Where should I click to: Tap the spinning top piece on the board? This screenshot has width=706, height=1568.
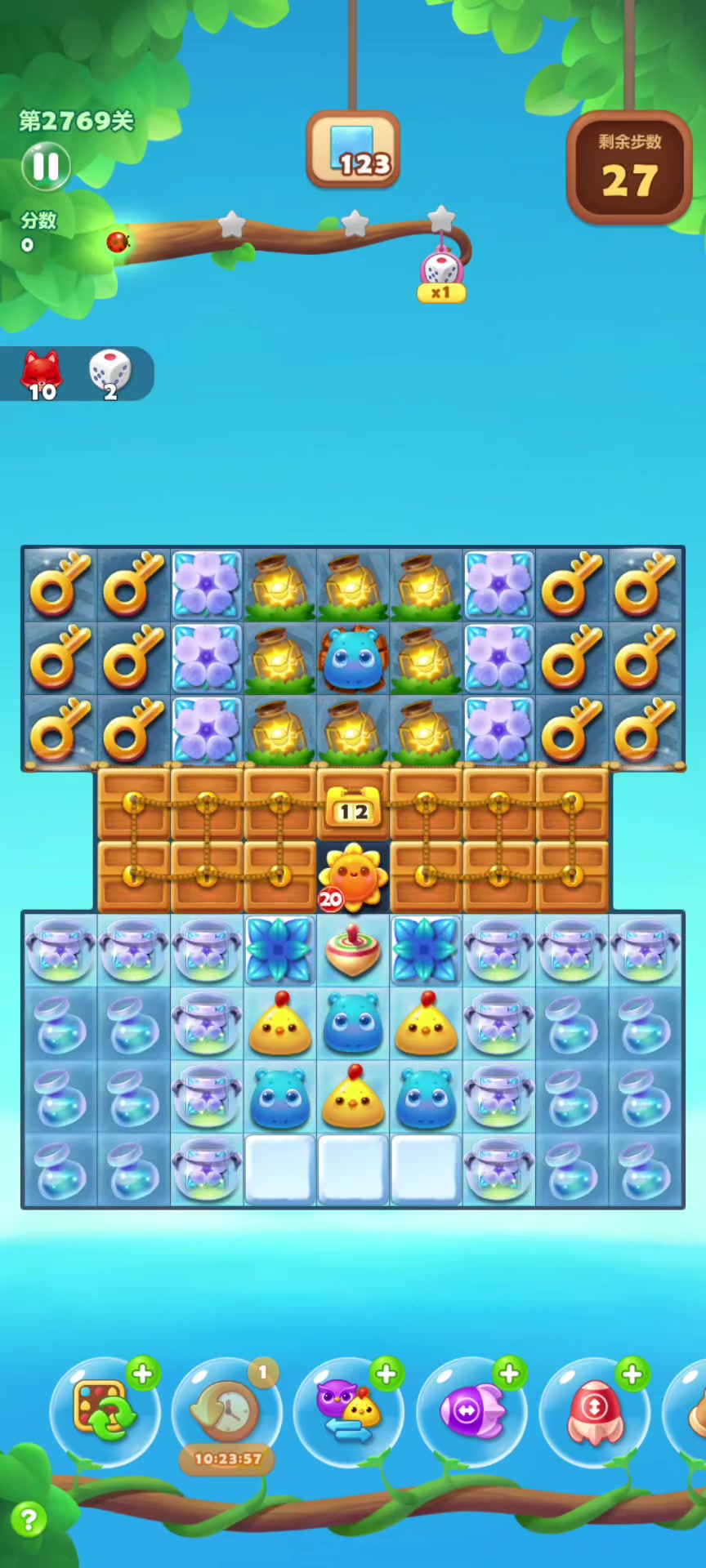pyautogui.click(x=353, y=950)
